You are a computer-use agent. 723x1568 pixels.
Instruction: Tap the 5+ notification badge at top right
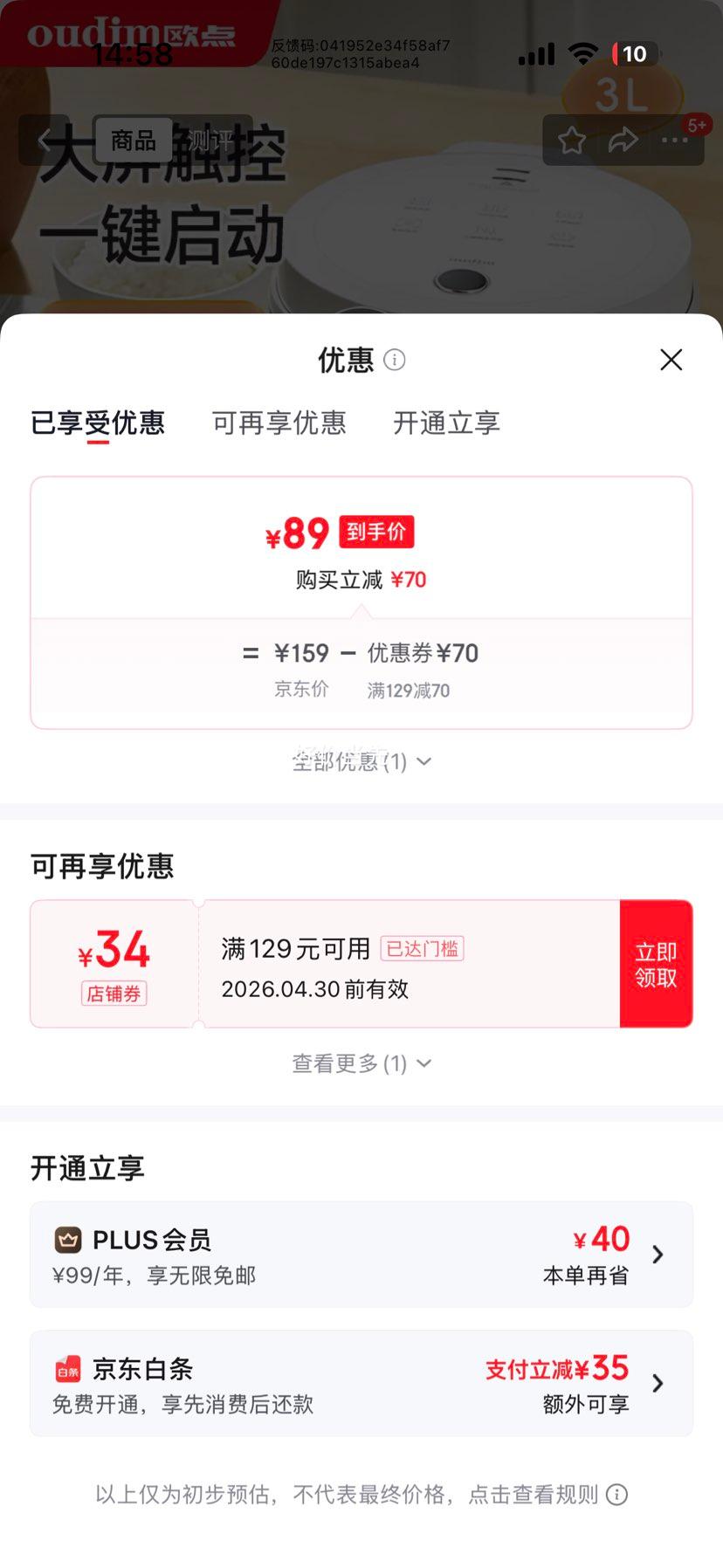click(x=696, y=125)
